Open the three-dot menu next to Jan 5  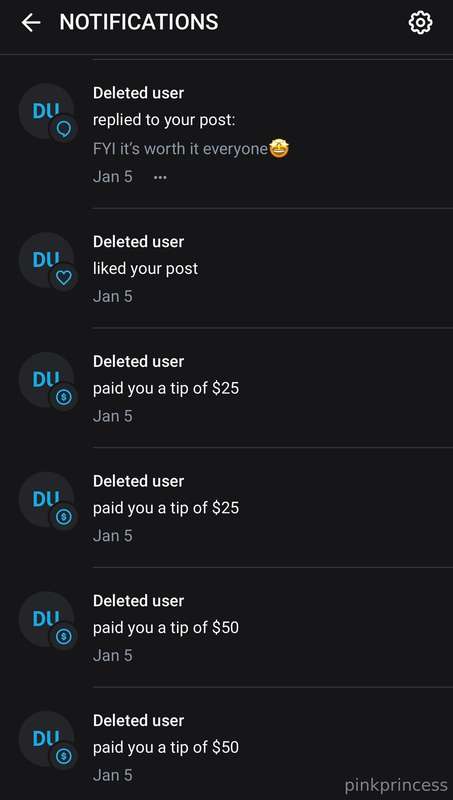click(160, 178)
